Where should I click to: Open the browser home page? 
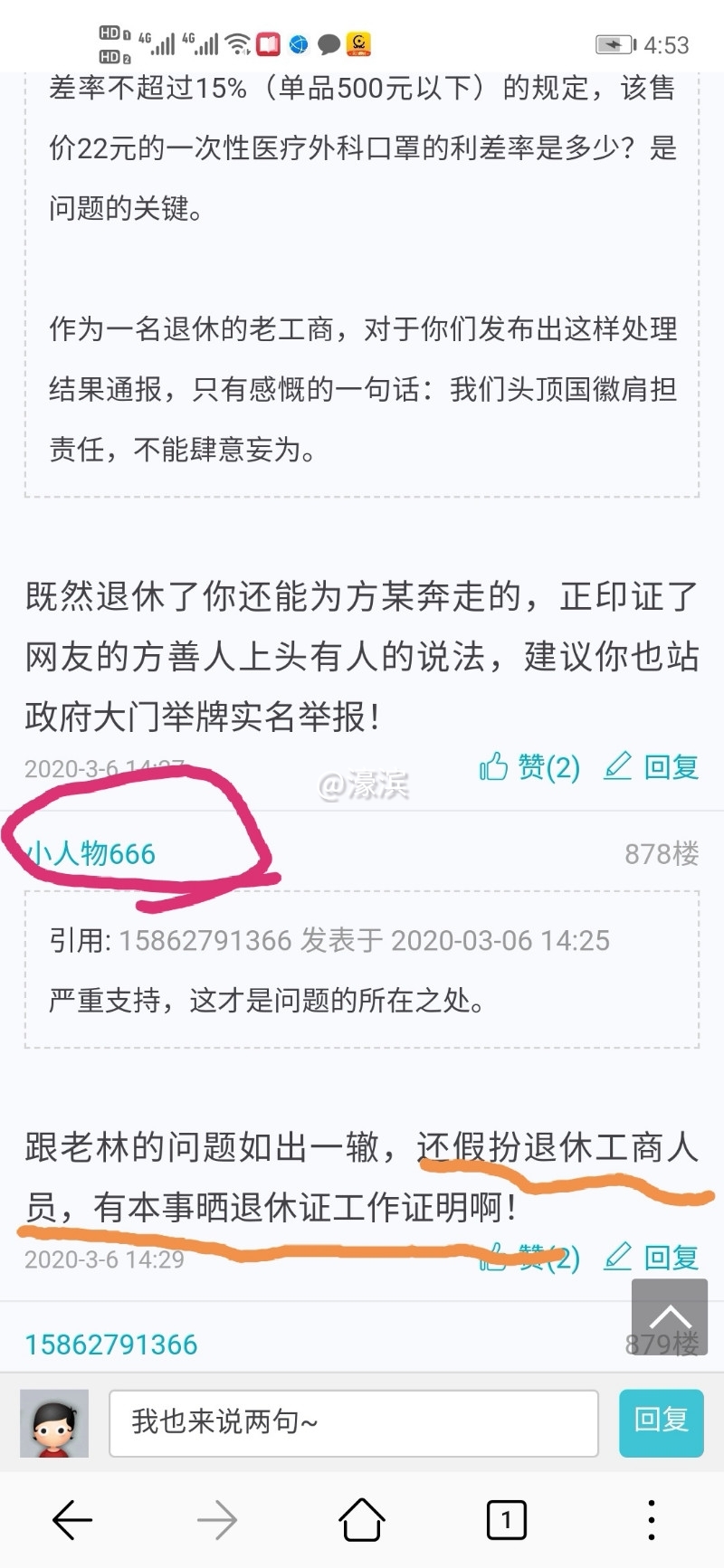362,1520
